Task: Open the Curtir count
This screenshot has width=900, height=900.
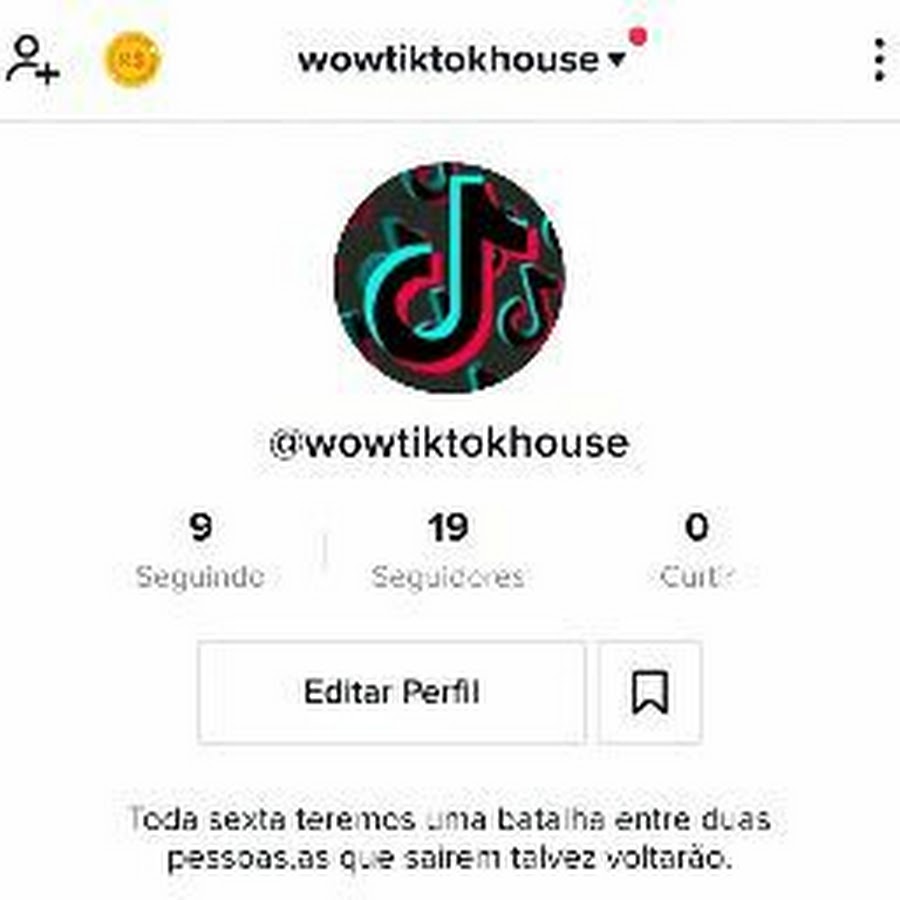Action: [x=696, y=550]
